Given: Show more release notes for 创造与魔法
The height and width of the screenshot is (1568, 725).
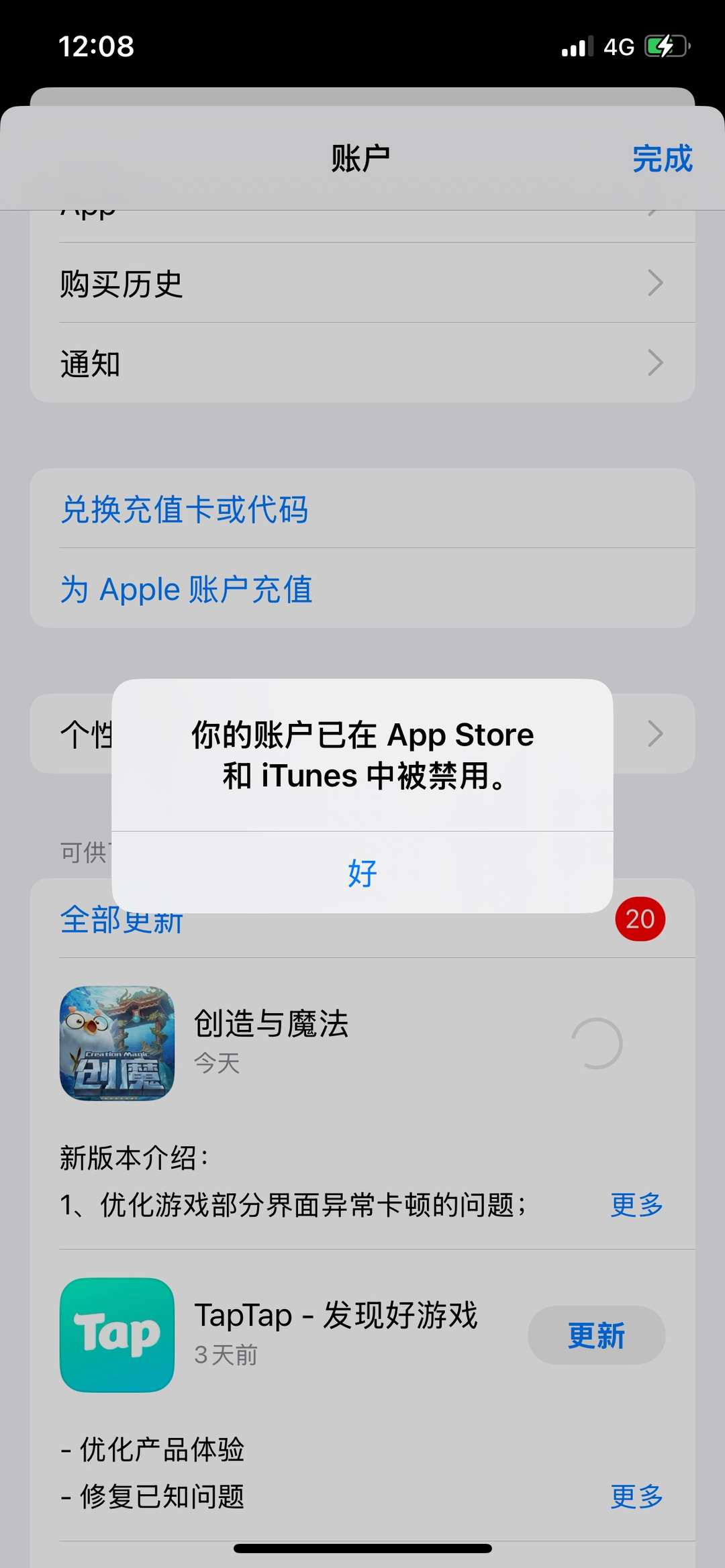Looking at the screenshot, I should (x=636, y=1204).
